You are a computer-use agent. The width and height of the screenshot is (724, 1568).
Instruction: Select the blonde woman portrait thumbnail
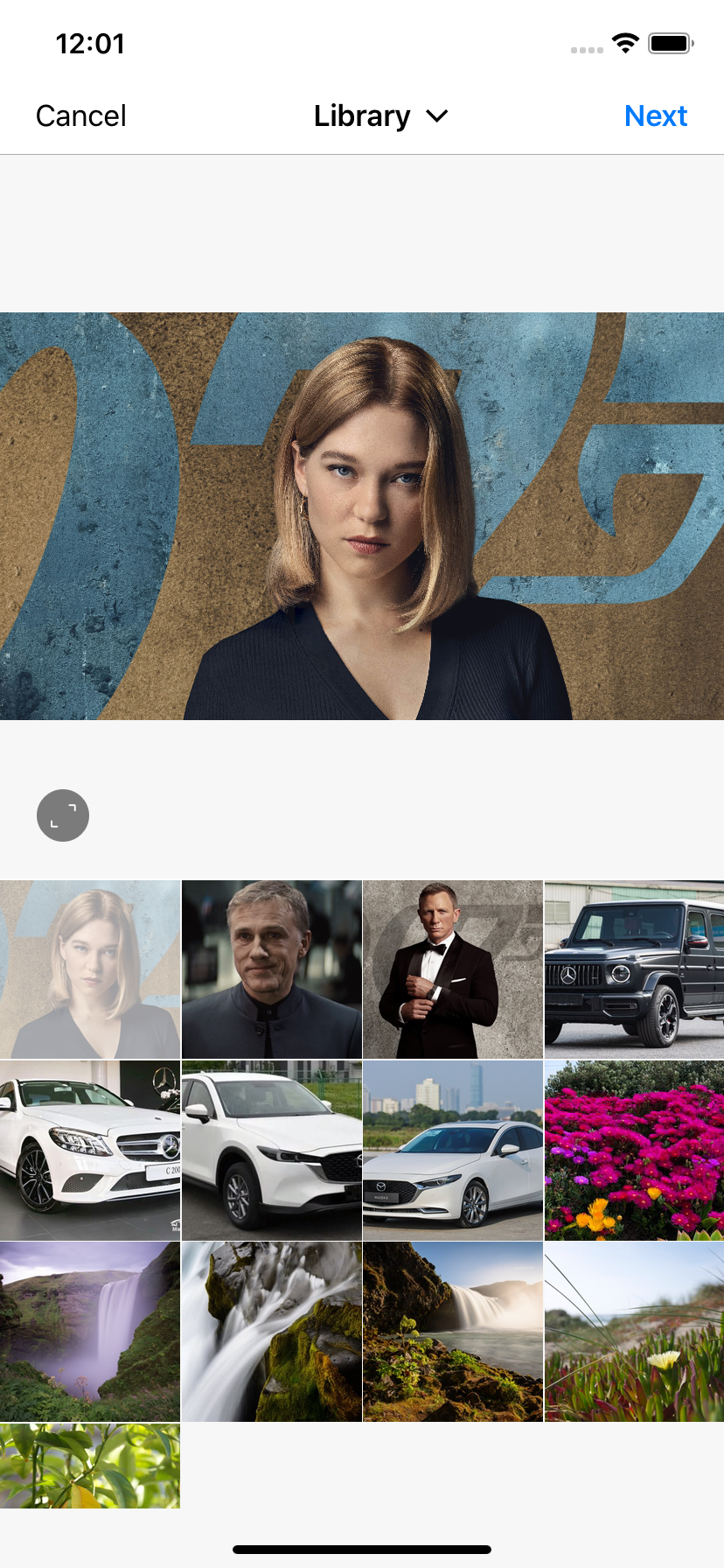click(x=90, y=968)
